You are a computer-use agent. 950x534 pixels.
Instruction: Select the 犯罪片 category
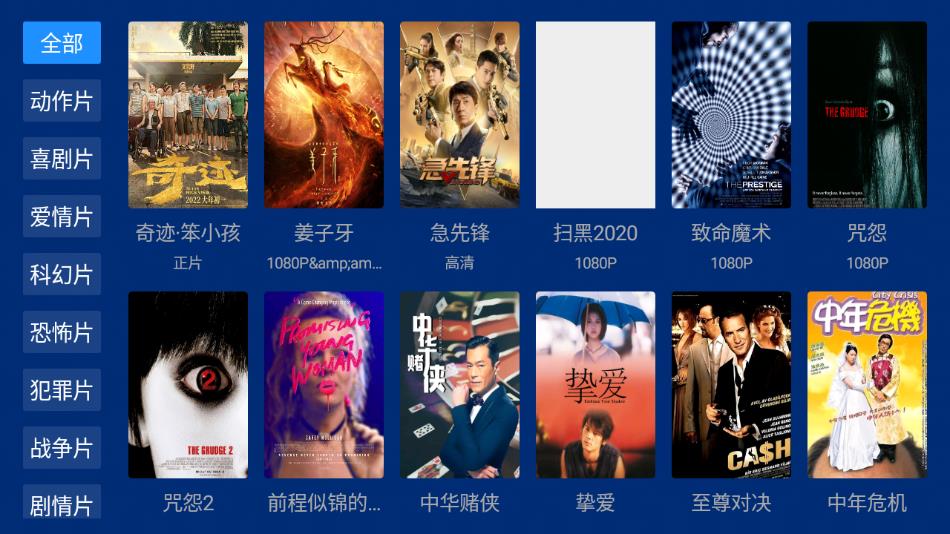(61, 390)
